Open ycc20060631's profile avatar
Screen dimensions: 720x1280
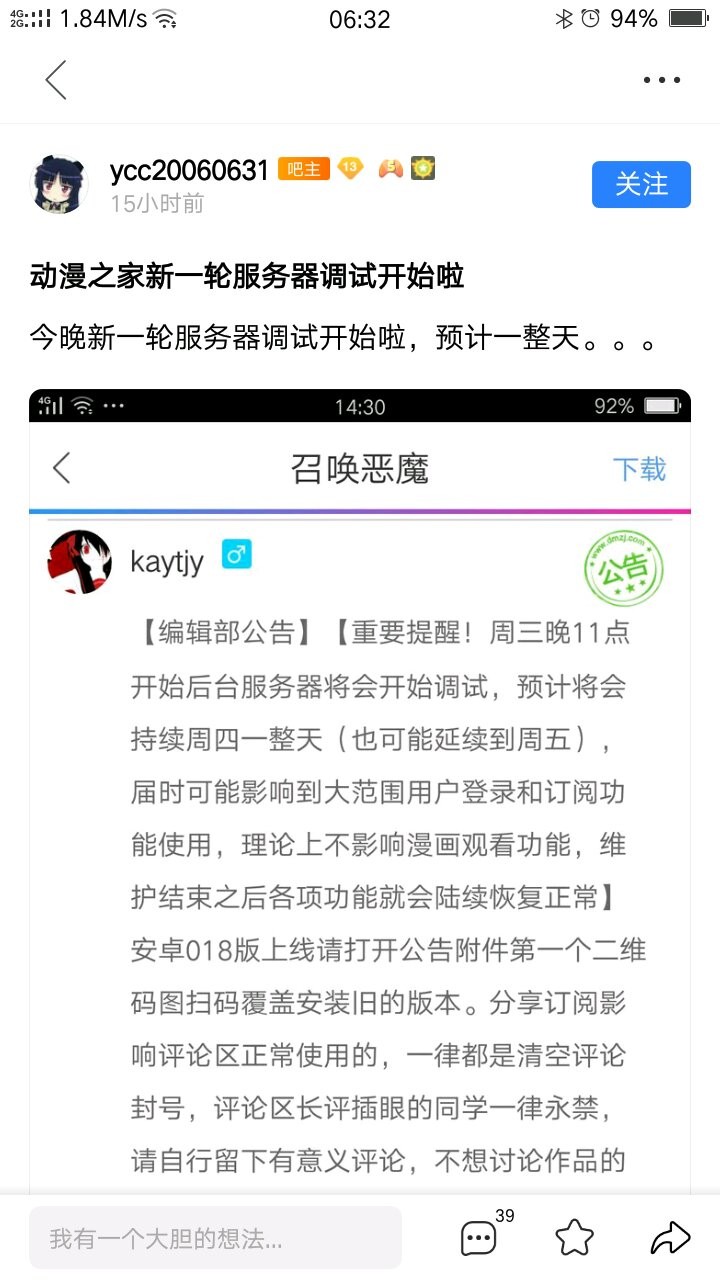click(x=60, y=184)
